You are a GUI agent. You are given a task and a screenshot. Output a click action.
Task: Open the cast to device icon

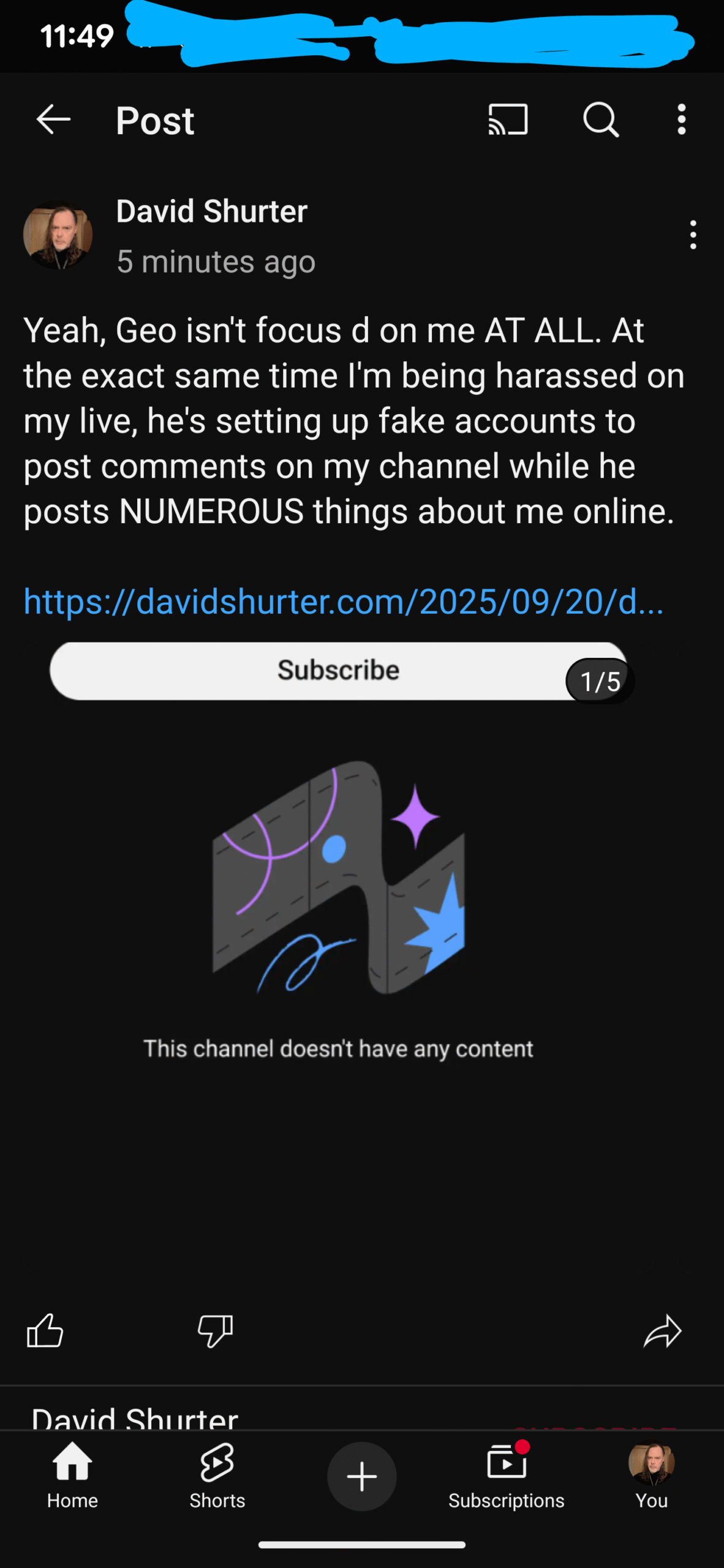508,119
